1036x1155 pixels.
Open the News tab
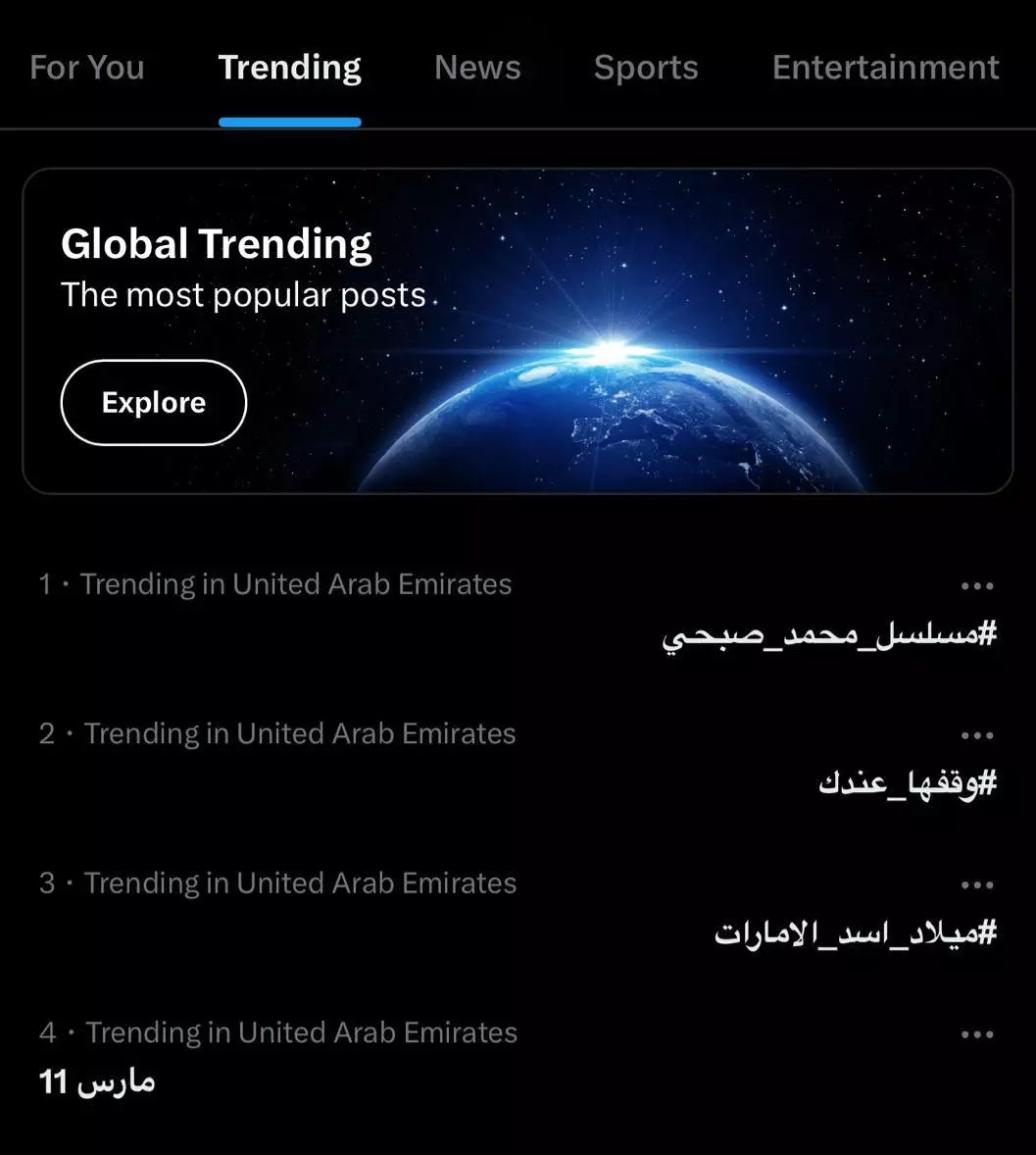(477, 68)
